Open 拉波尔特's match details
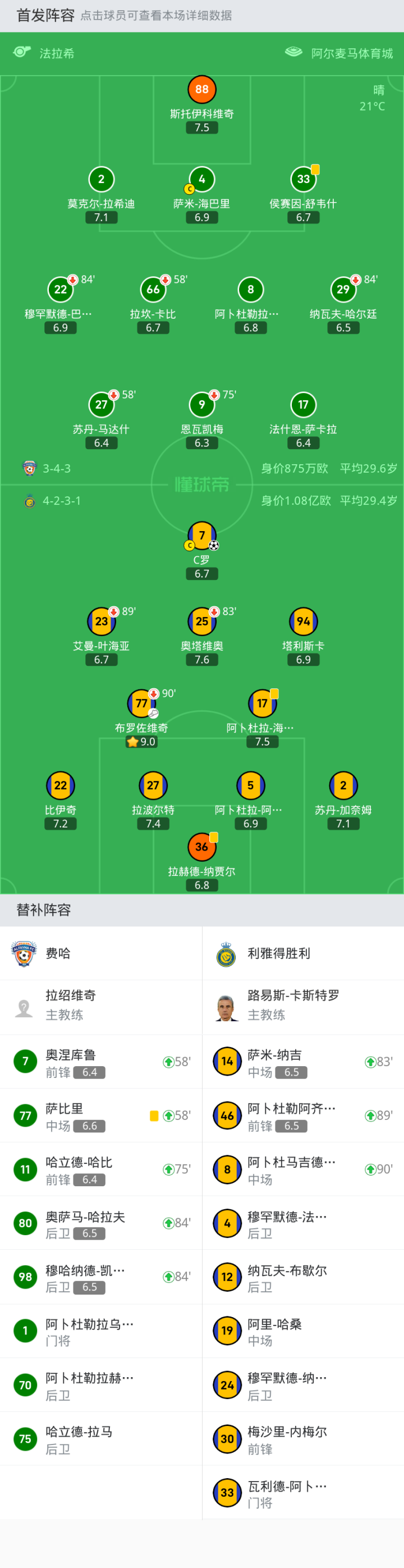This screenshot has width=404, height=1568. (x=153, y=786)
